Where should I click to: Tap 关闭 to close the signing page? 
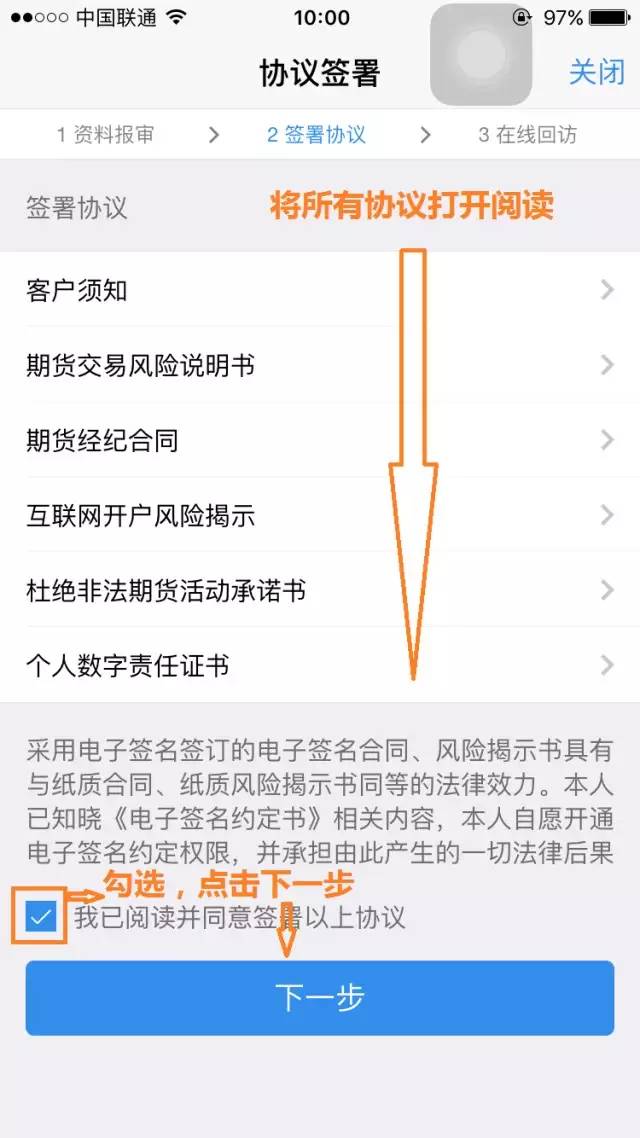pyautogui.click(x=596, y=72)
